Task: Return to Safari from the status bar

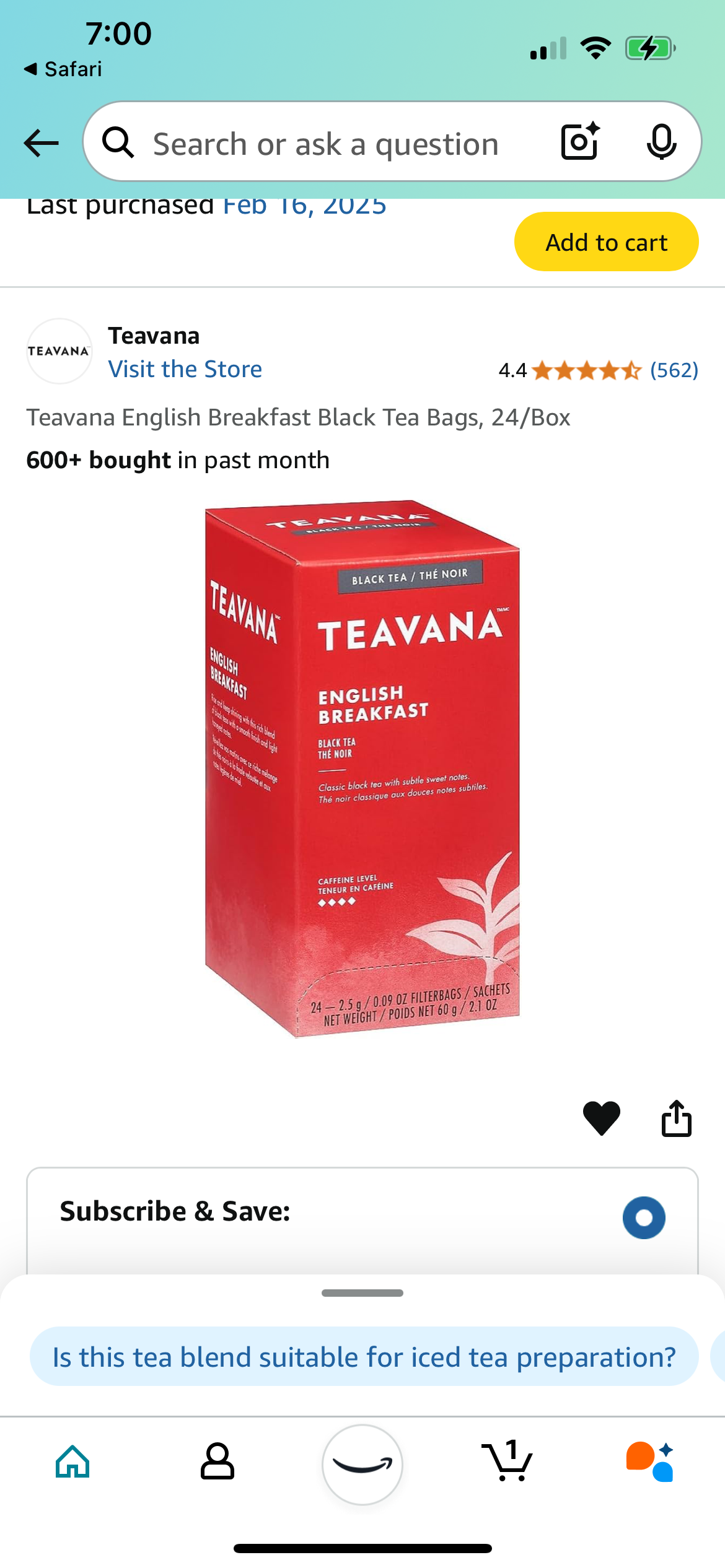Action: coord(63,69)
